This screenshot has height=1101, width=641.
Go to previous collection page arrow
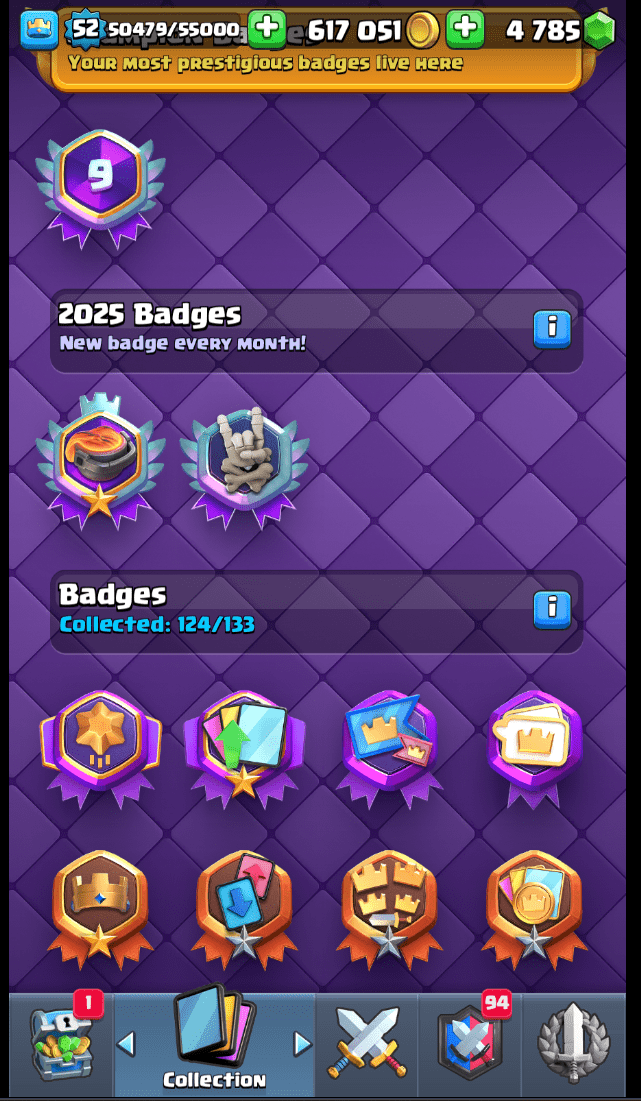click(x=127, y=1044)
